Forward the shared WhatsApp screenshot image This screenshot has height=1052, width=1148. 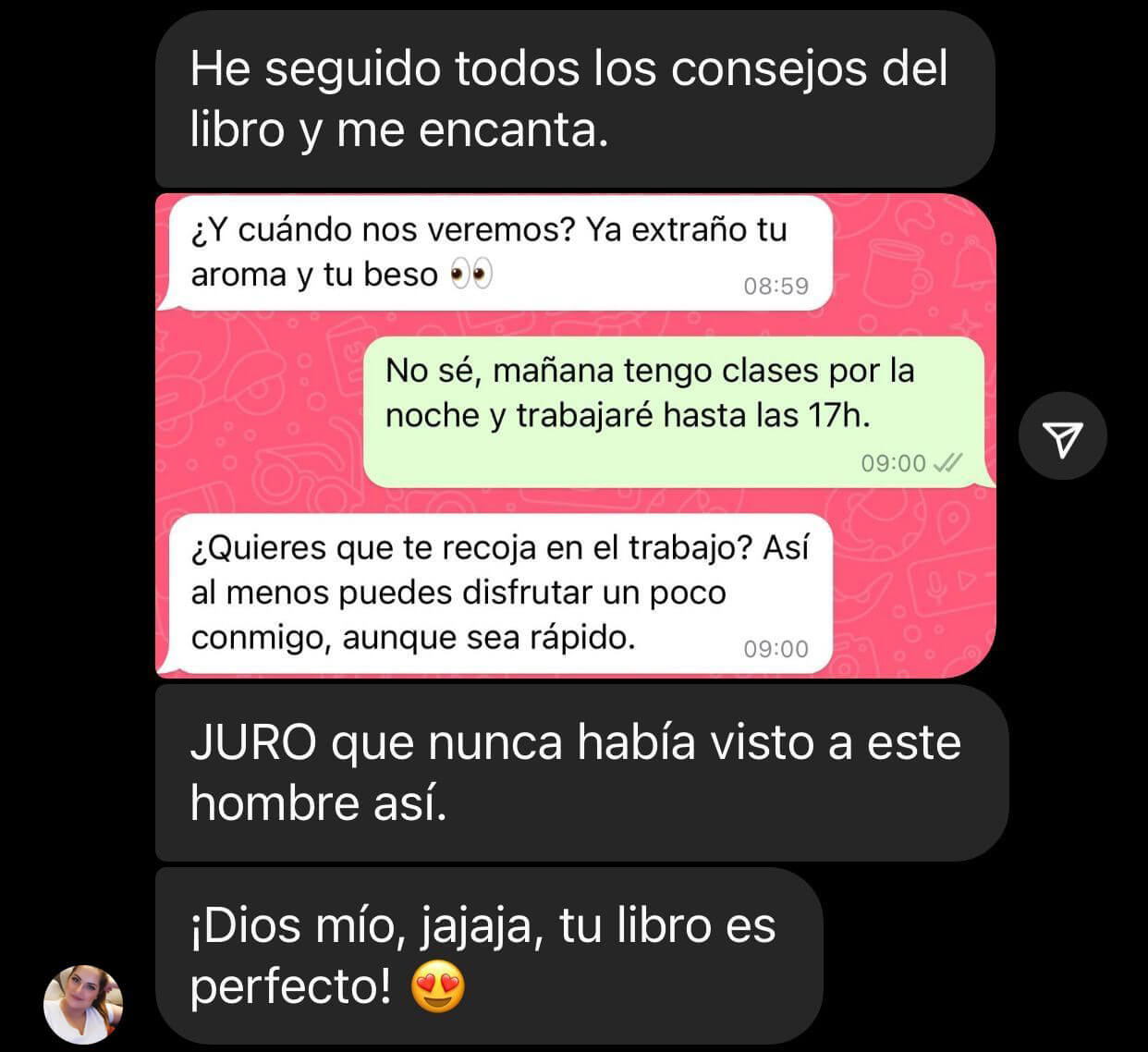1063,438
